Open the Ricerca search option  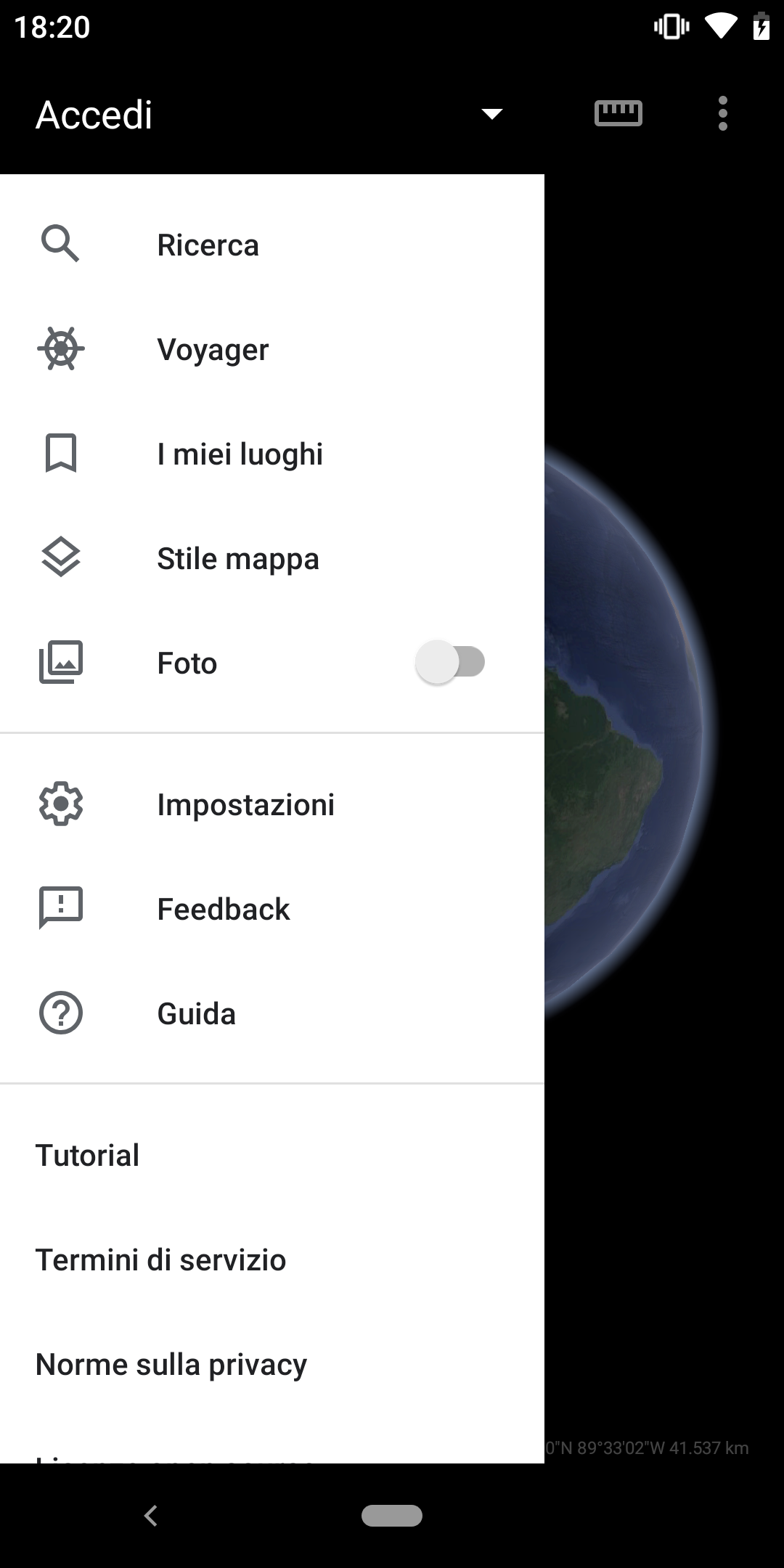tap(208, 245)
